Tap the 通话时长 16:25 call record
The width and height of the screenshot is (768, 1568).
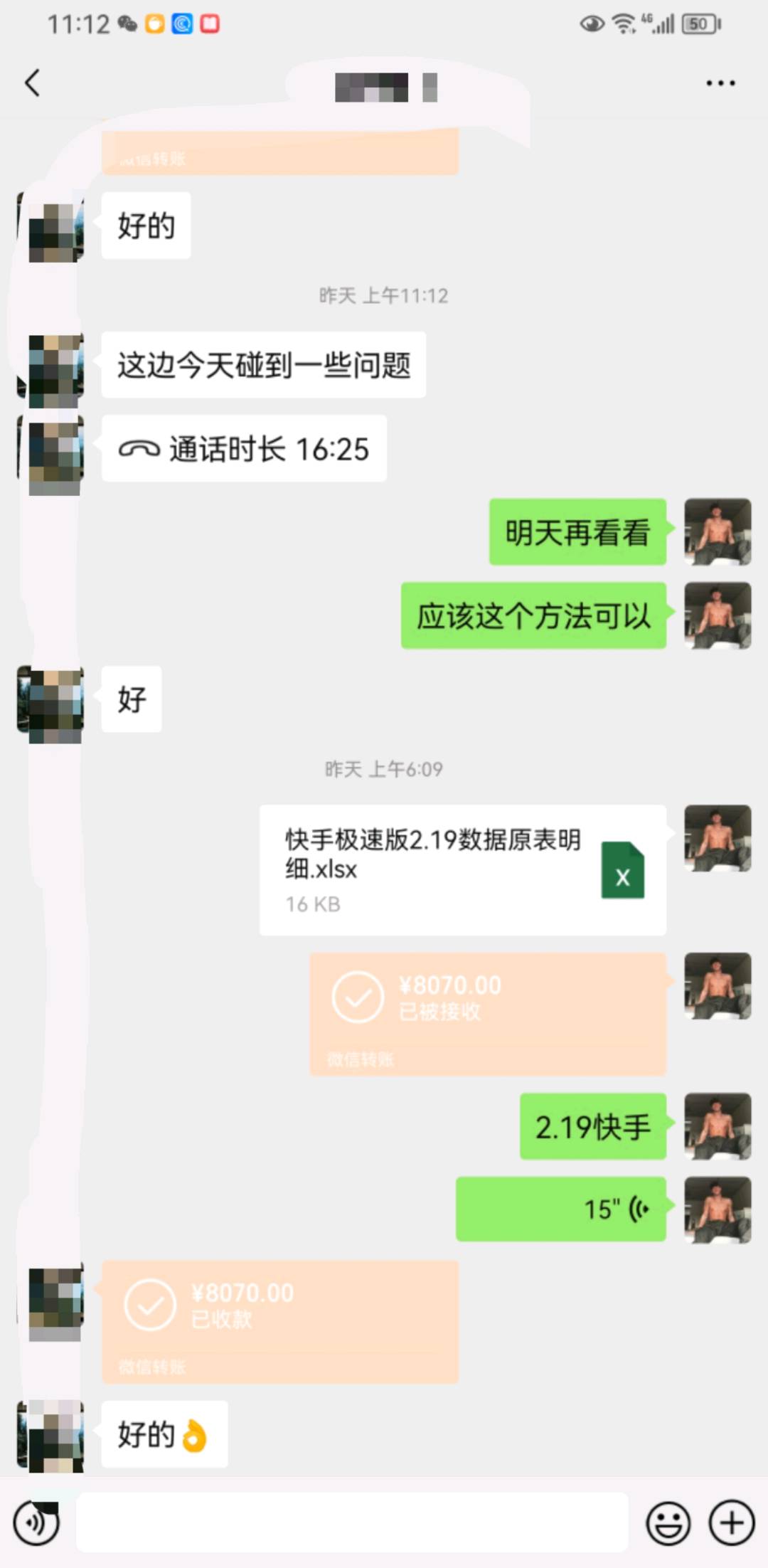click(x=244, y=449)
